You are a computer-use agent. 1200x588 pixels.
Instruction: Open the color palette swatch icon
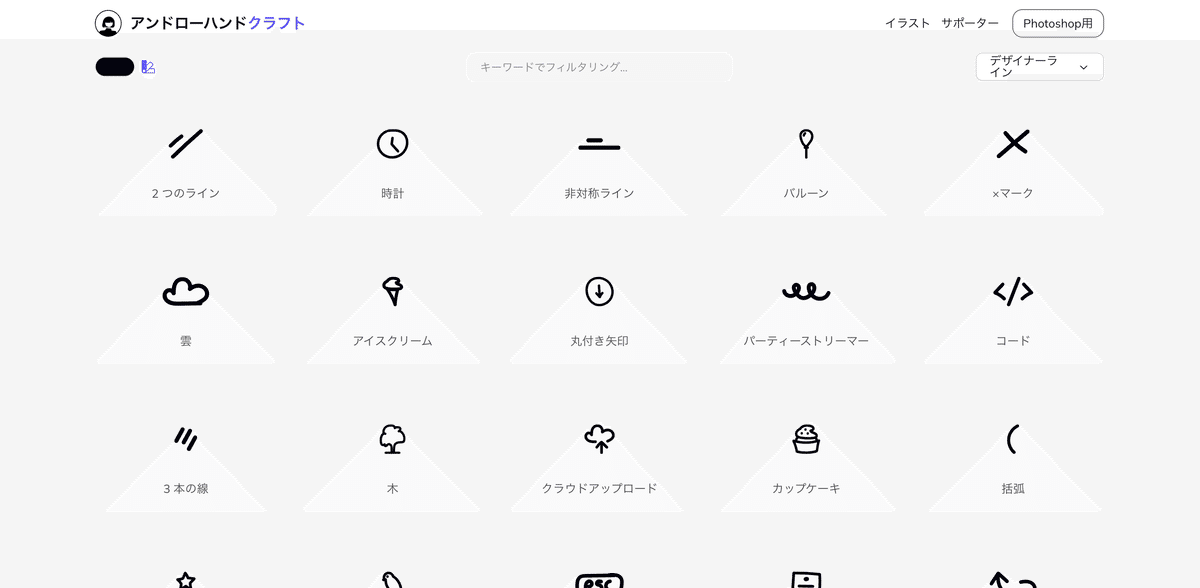(x=148, y=67)
